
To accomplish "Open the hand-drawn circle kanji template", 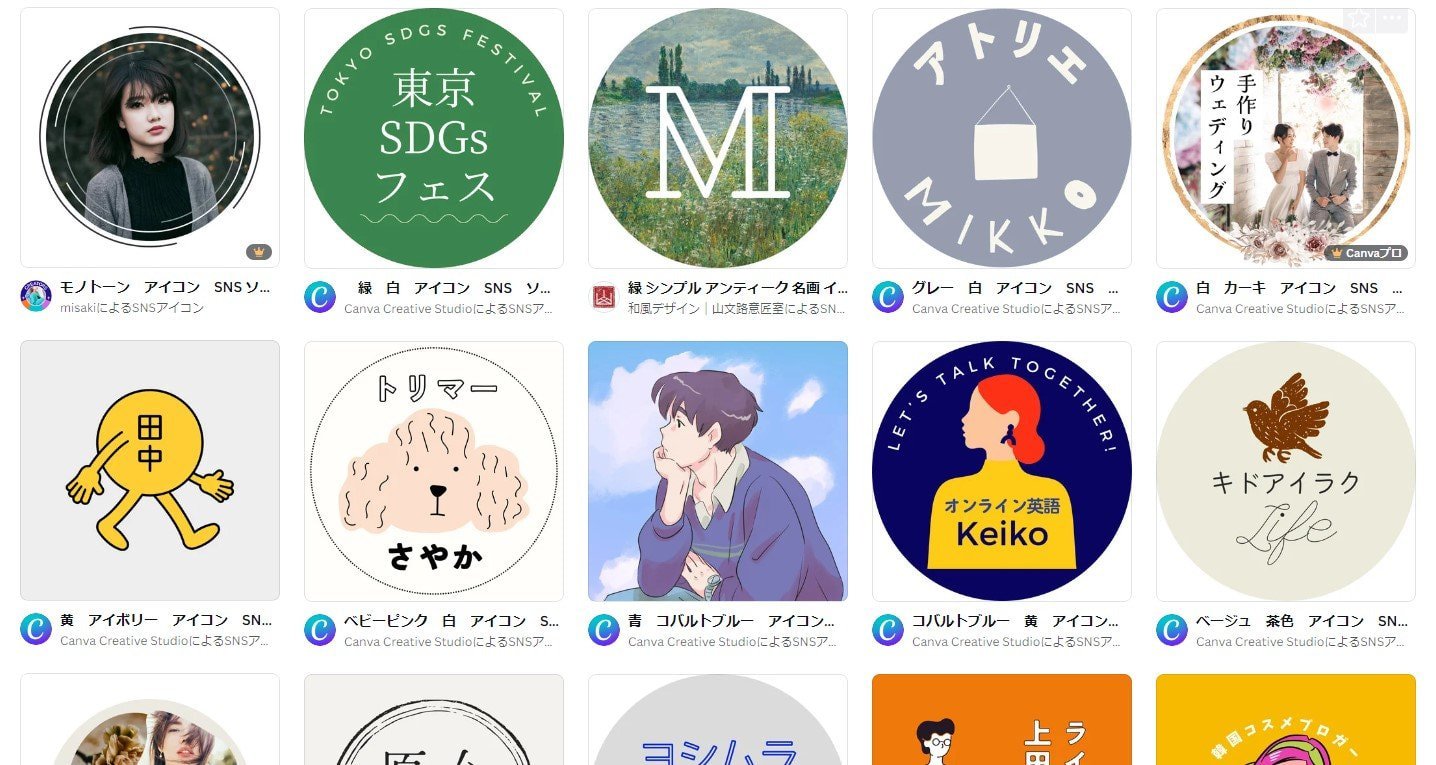I will pos(433,722).
